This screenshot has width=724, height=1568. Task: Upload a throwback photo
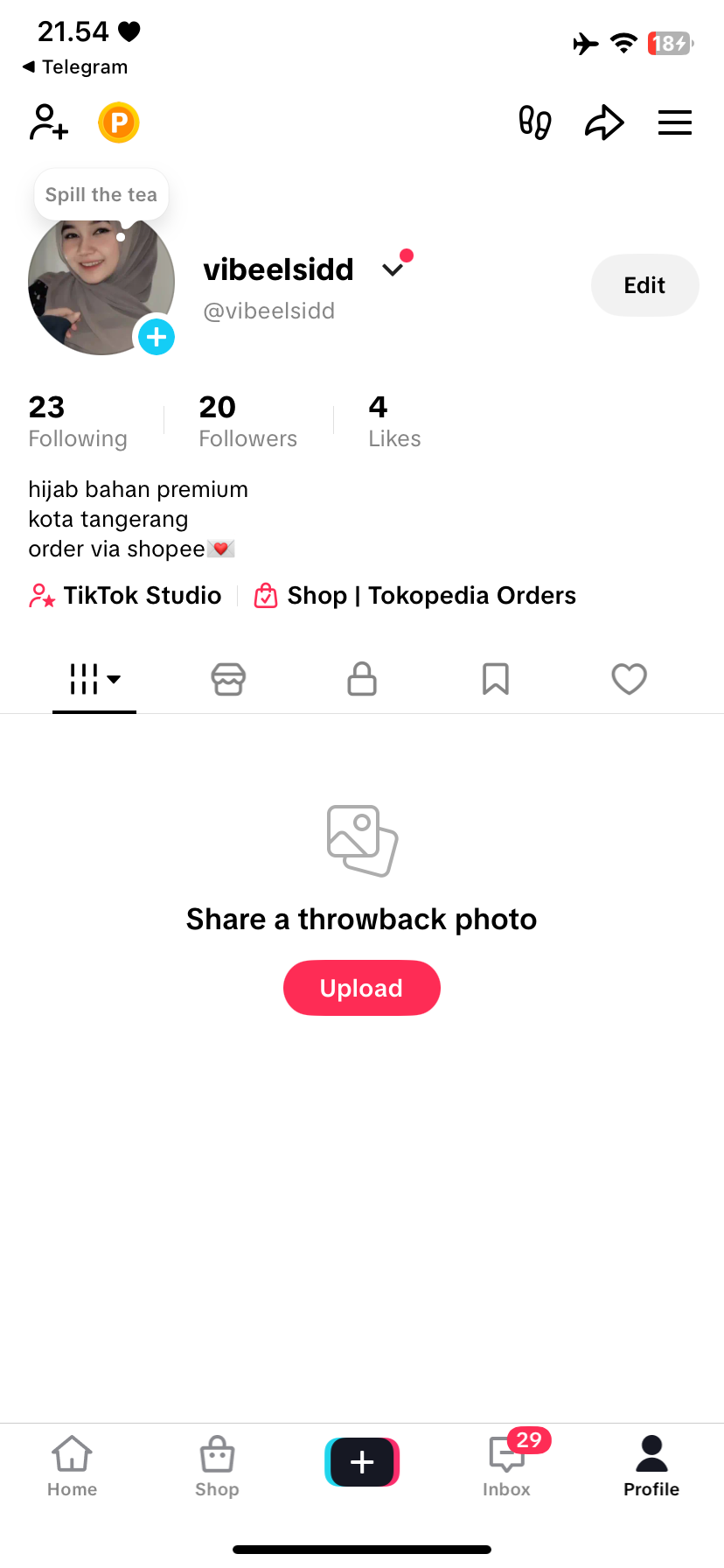[x=361, y=988]
